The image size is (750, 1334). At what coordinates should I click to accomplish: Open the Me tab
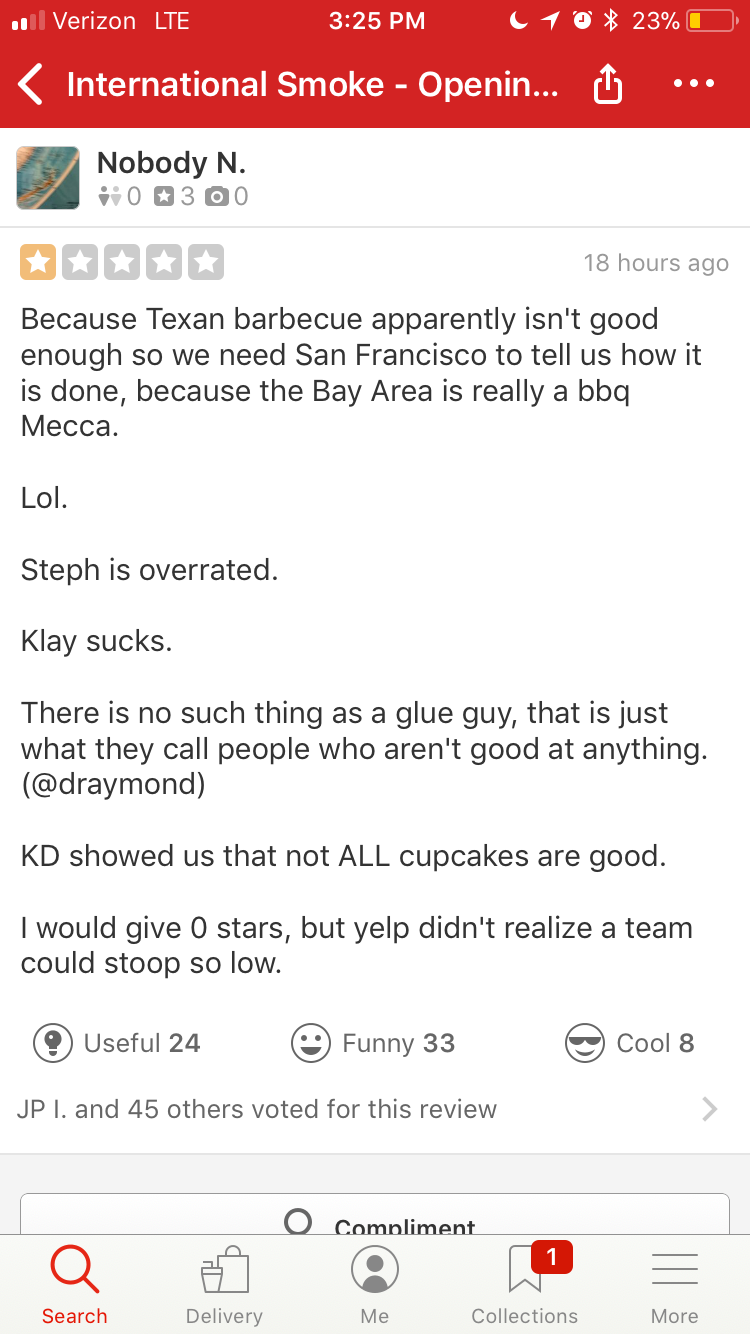[375, 1286]
